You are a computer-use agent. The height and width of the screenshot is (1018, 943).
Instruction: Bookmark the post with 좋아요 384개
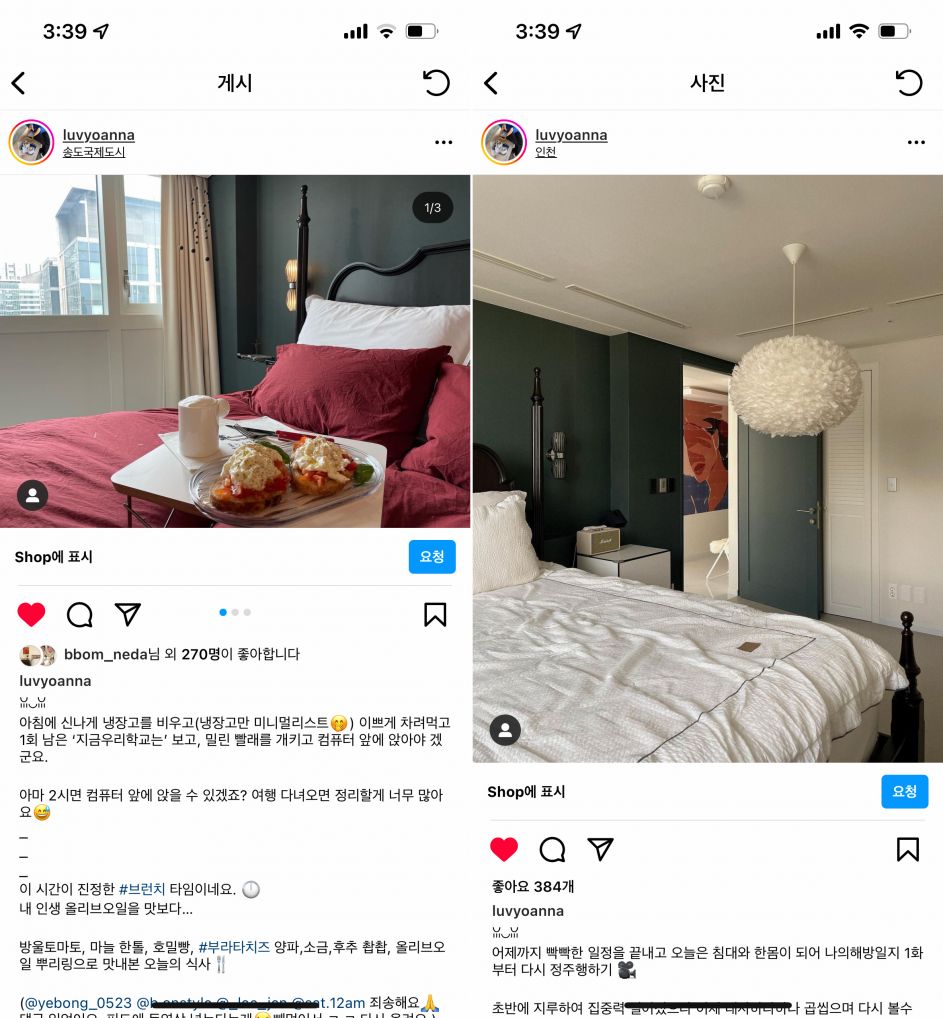[907, 849]
